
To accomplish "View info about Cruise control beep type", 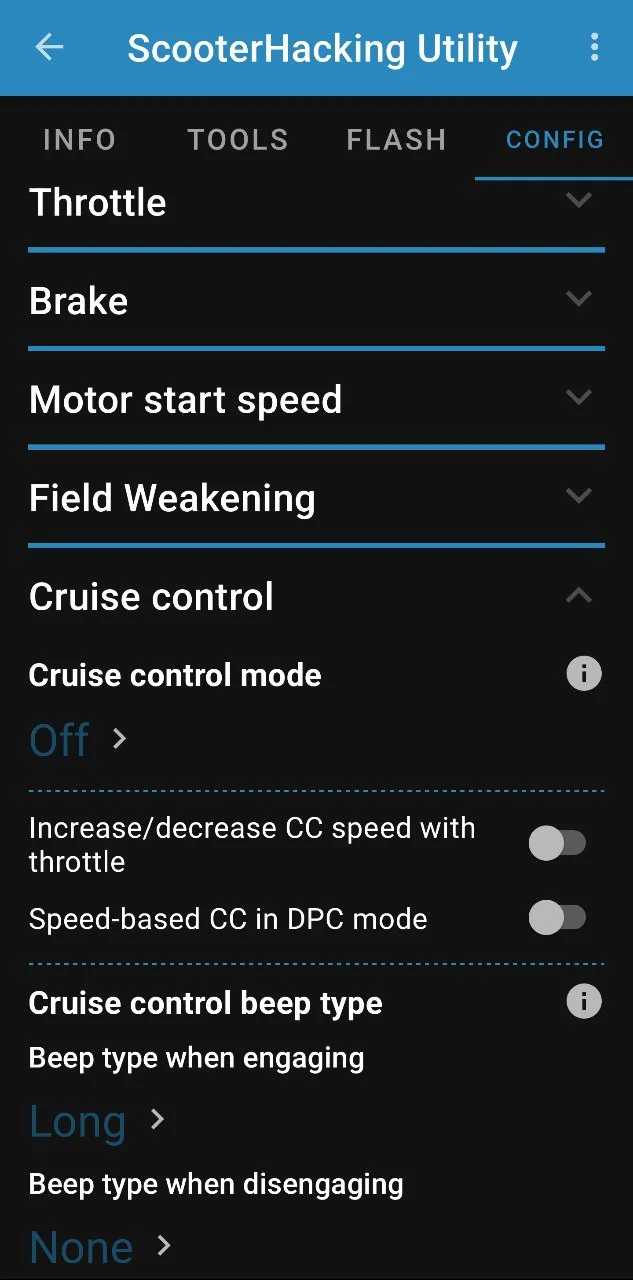I will [584, 1001].
